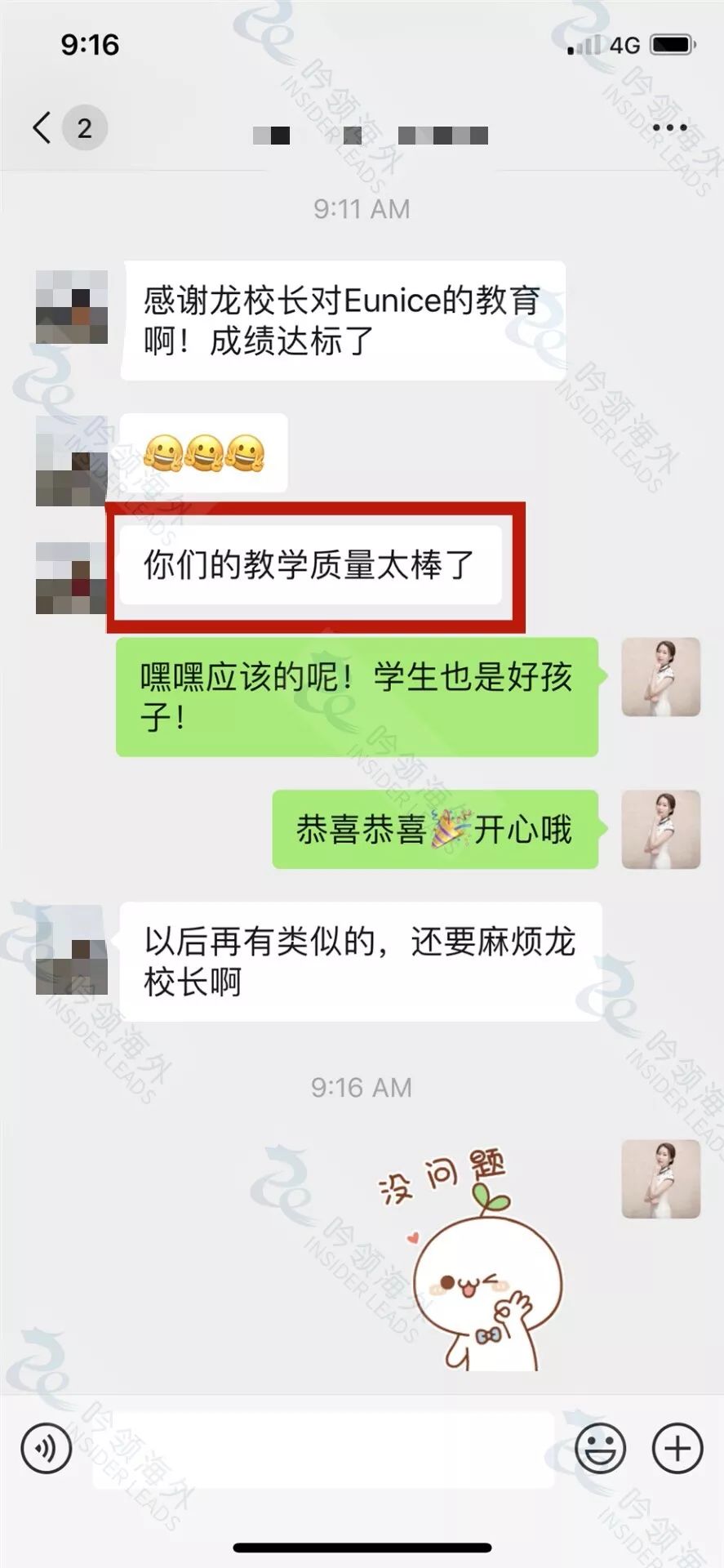The image size is (724, 1568).
Task: Tap the message text field
Action: (322, 1450)
